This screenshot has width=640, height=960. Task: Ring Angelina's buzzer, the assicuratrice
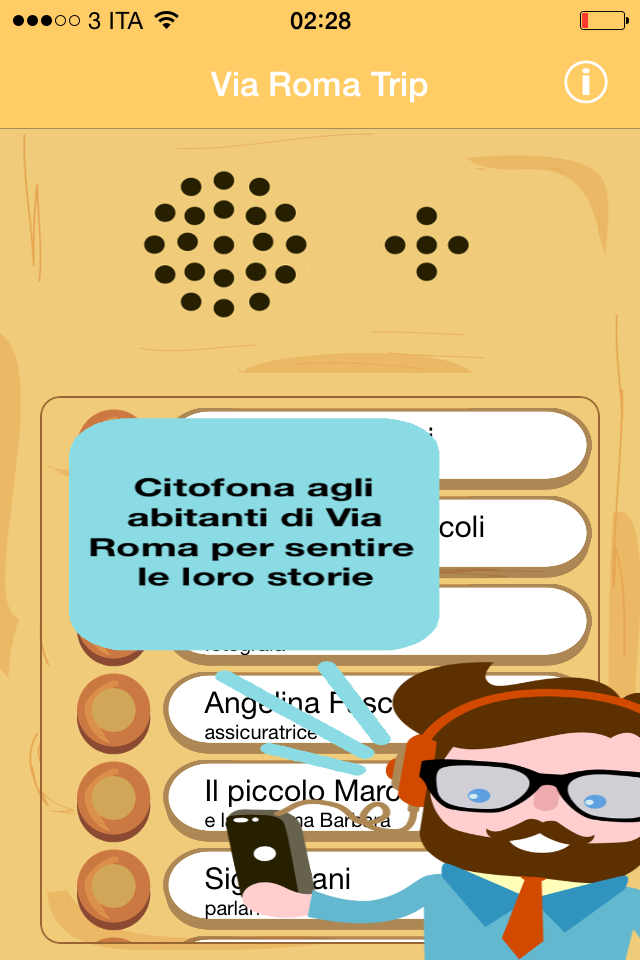(x=113, y=710)
